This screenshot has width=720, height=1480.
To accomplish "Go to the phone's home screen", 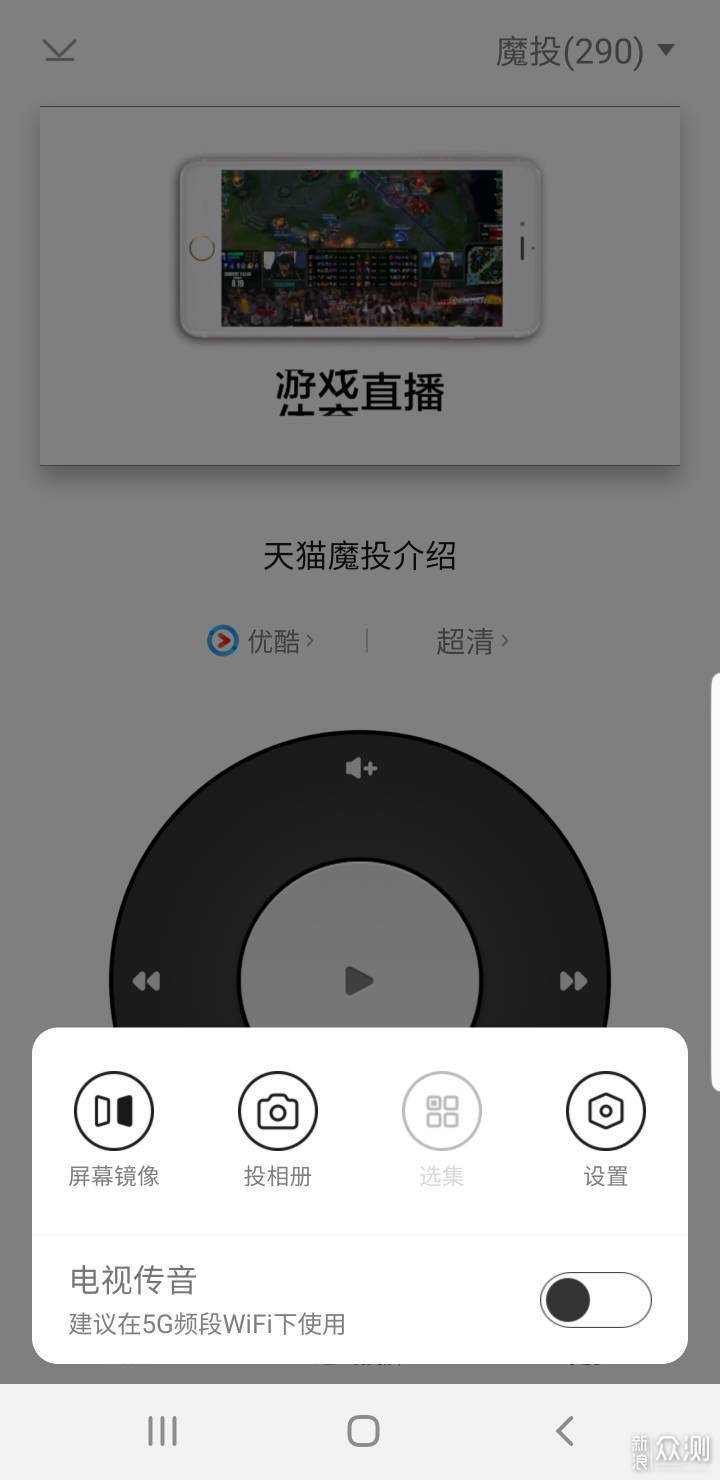I will point(363,1431).
